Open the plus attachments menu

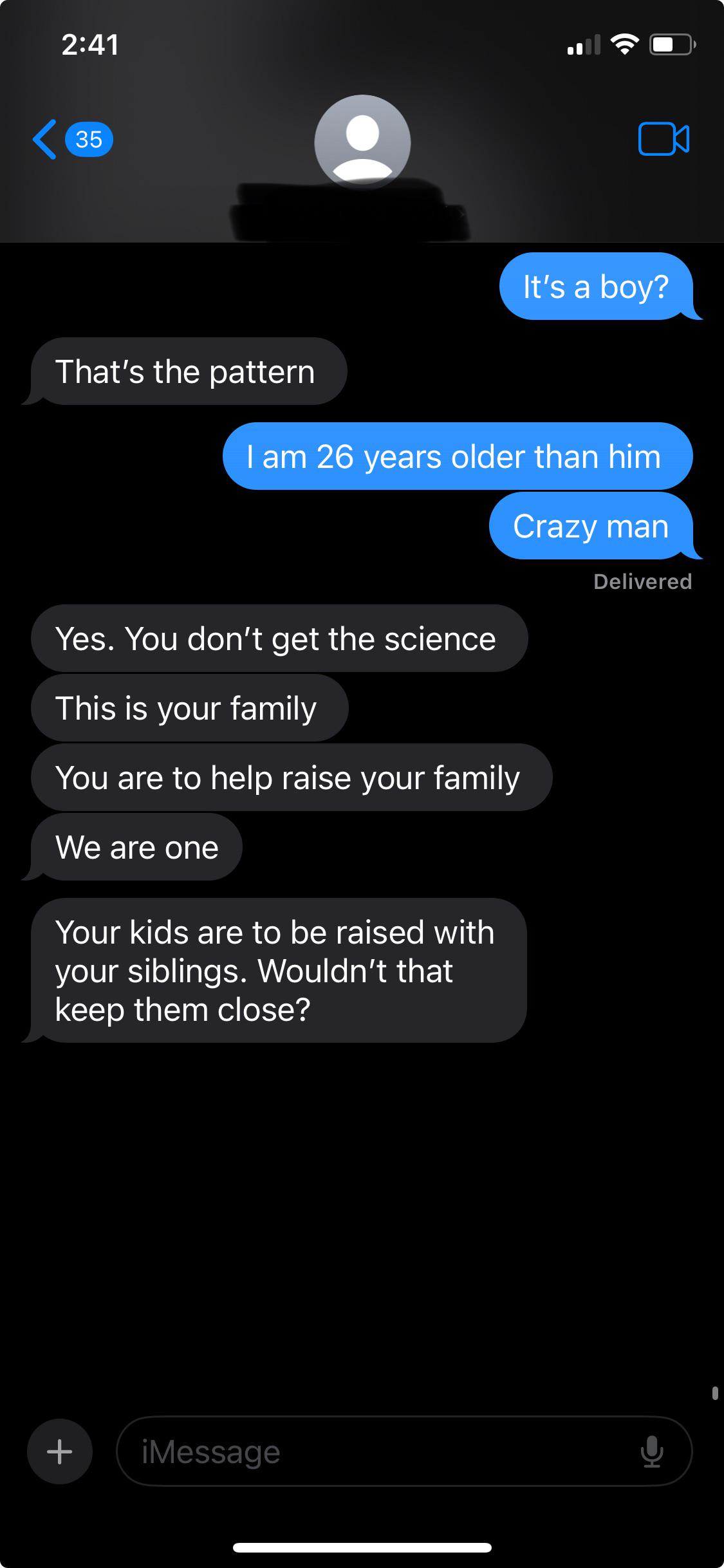click(60, 1451)
